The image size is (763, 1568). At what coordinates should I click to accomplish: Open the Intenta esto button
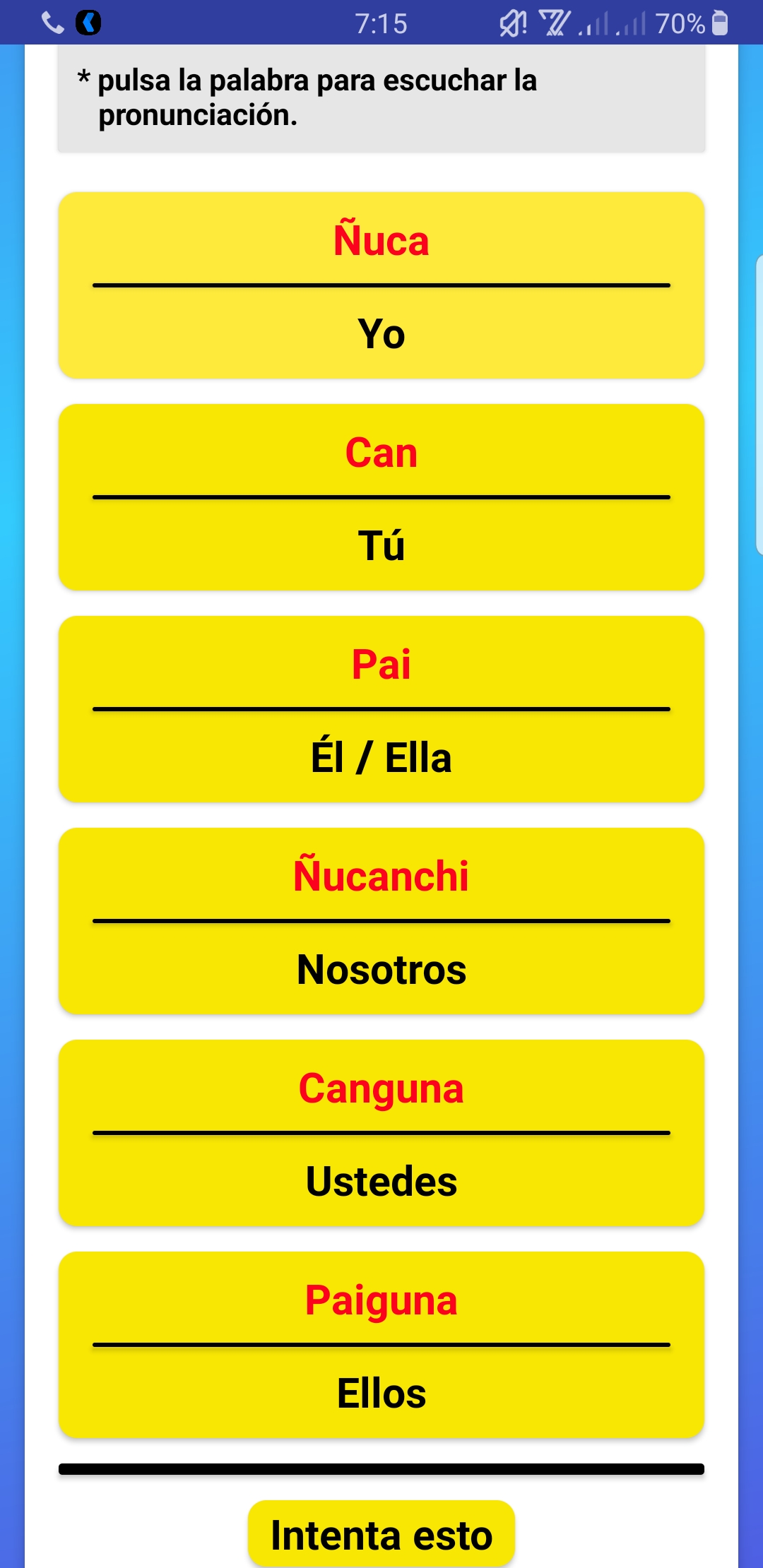[x=381, y=1534]
